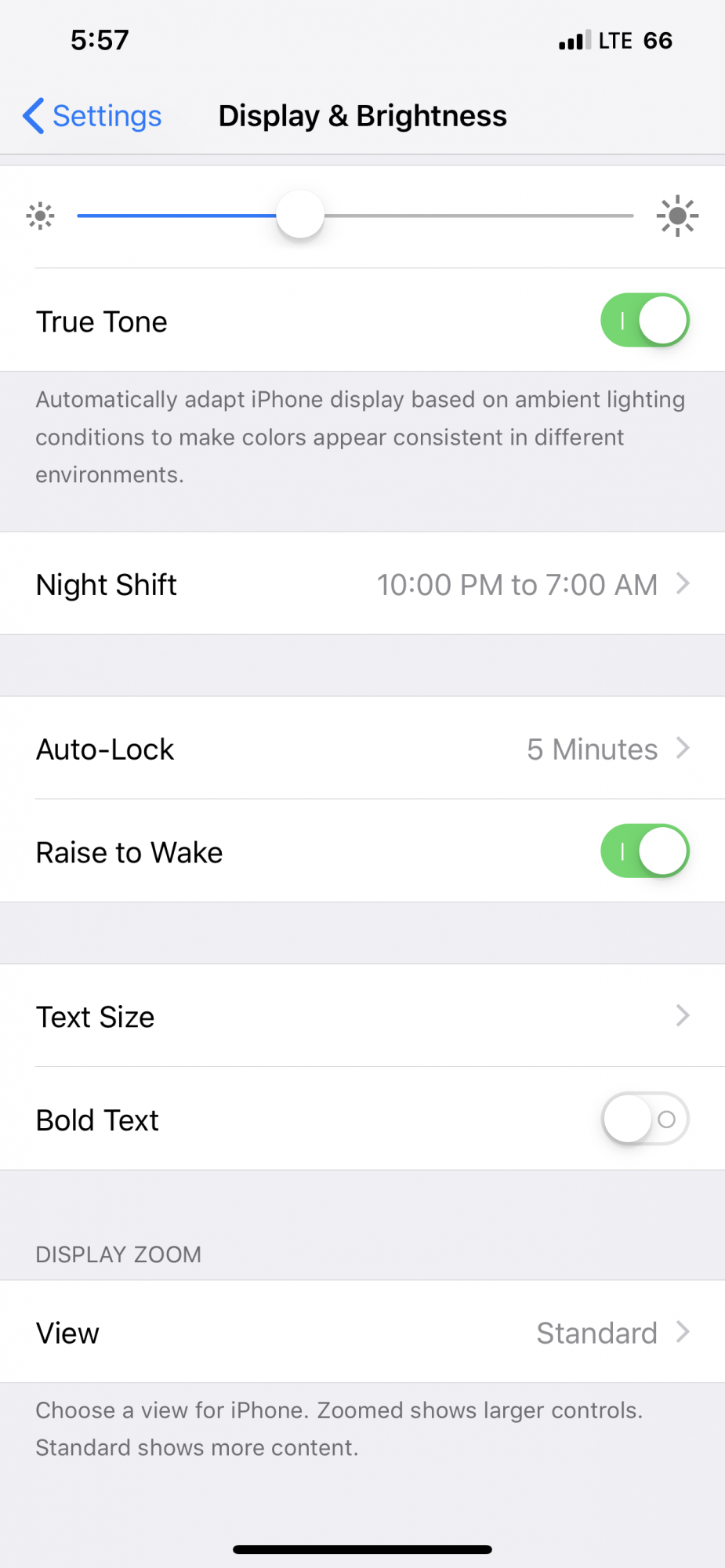Open the Auto-Lock setting

[362, 749]
